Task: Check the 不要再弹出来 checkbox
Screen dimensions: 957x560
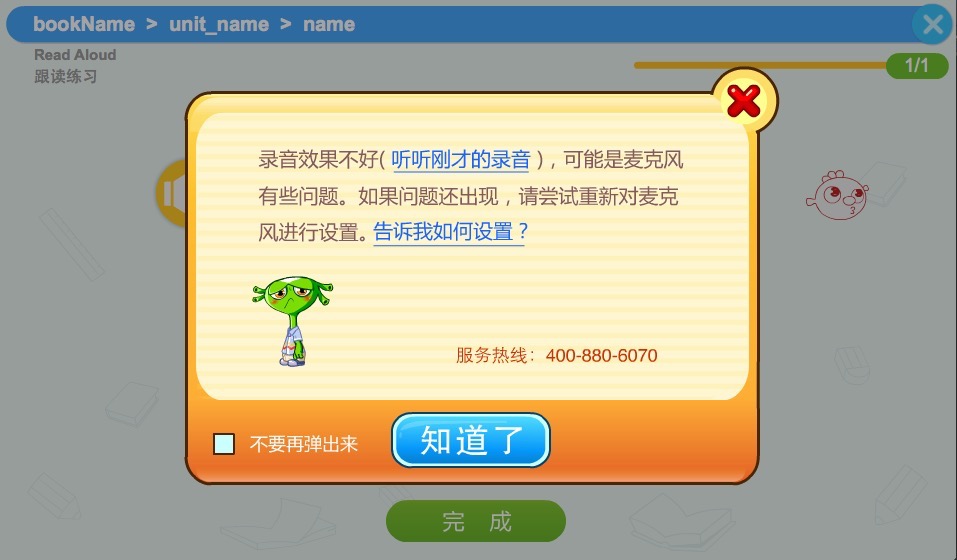Action: point(224,444)
